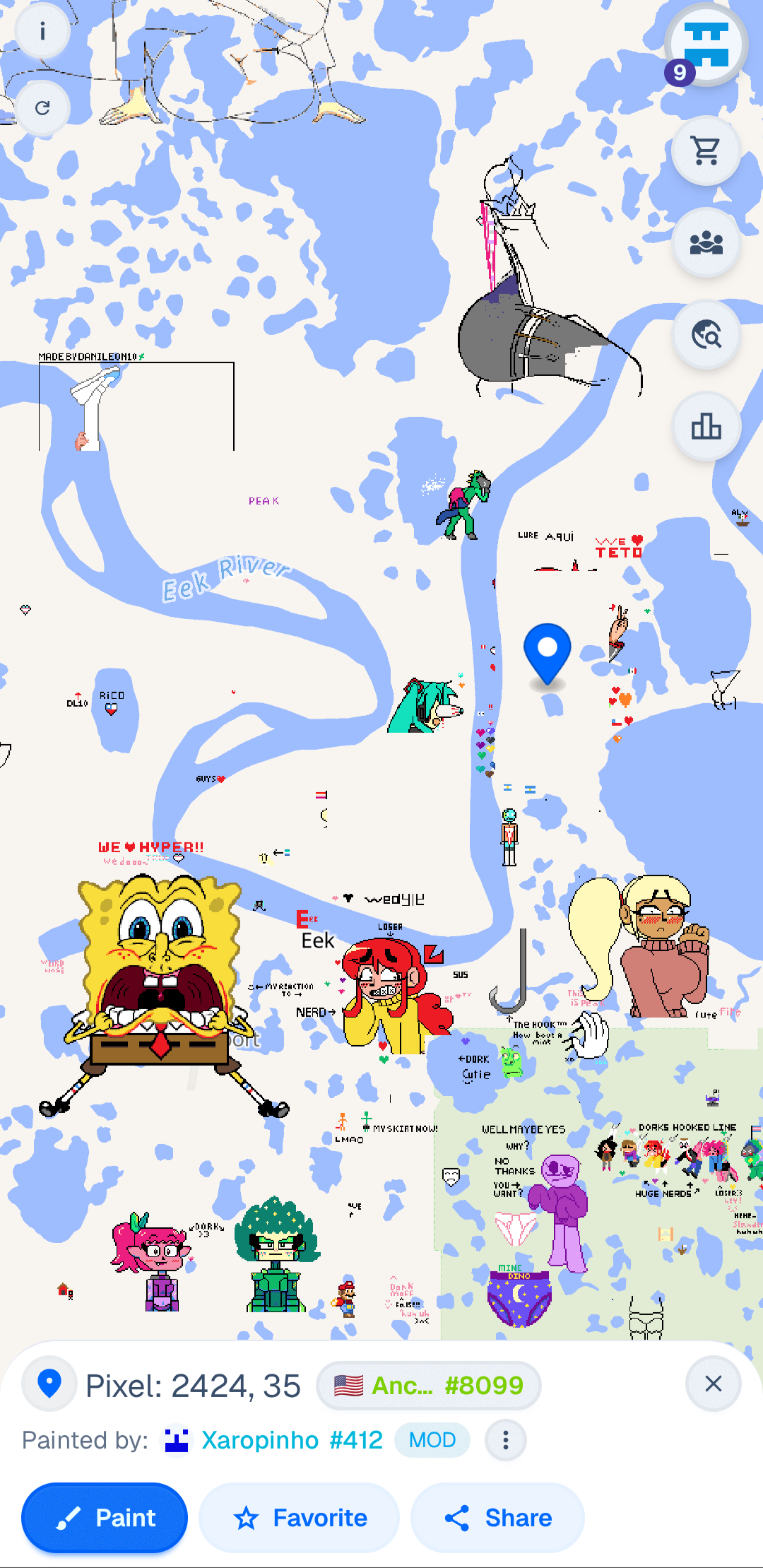Open the map search globe icon
The width and height of the screenshot is (763, 1568).
[706, 334]
